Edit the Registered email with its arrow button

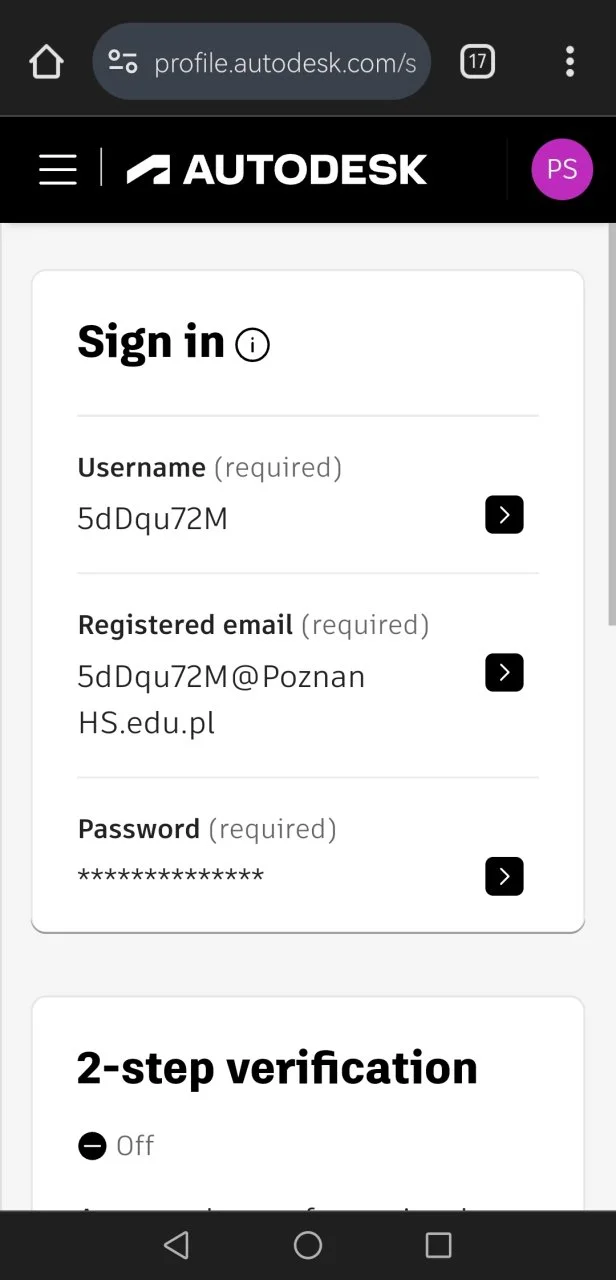[x=504, y=672]
